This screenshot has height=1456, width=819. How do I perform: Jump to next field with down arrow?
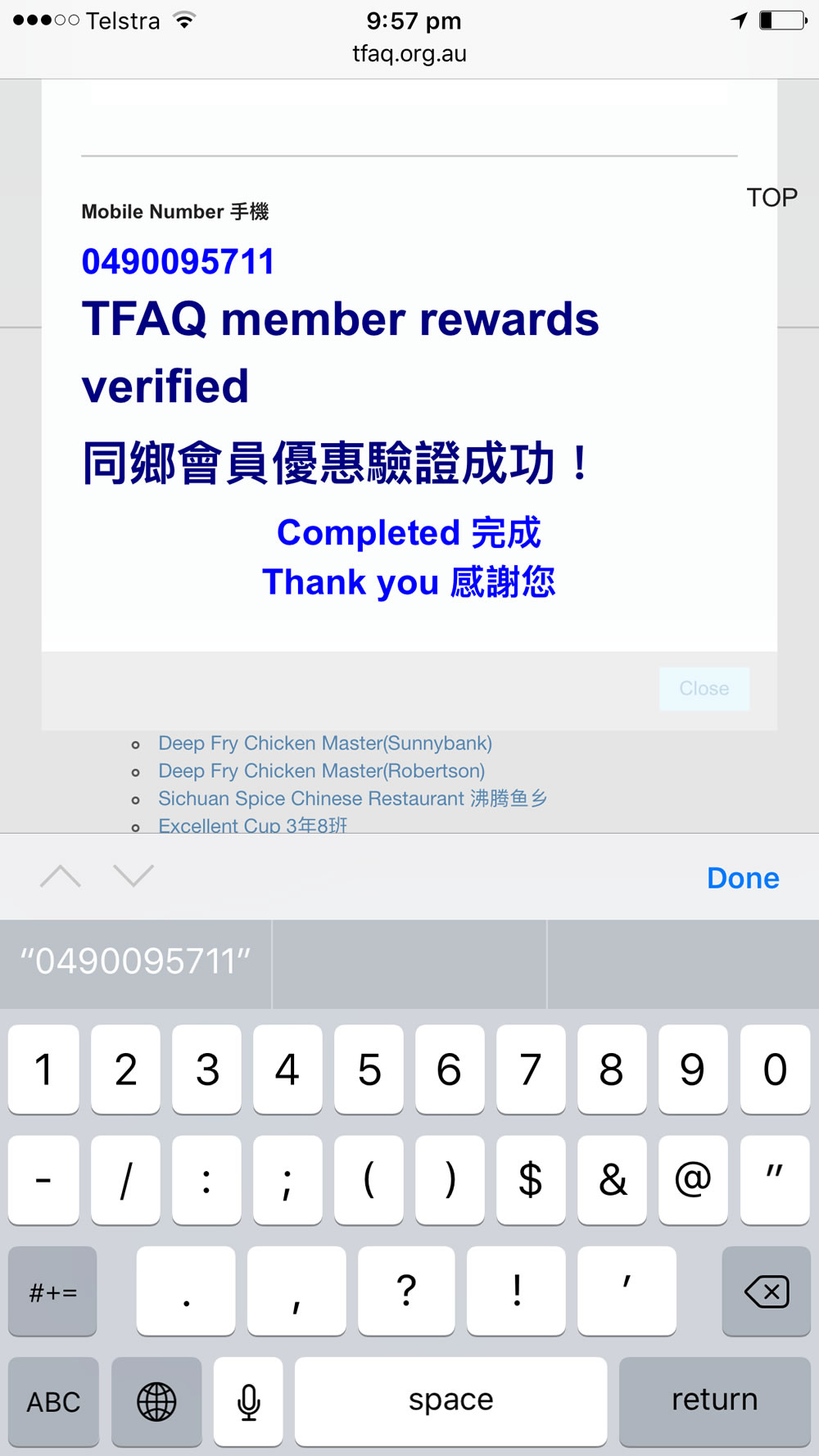pos(133,876)
